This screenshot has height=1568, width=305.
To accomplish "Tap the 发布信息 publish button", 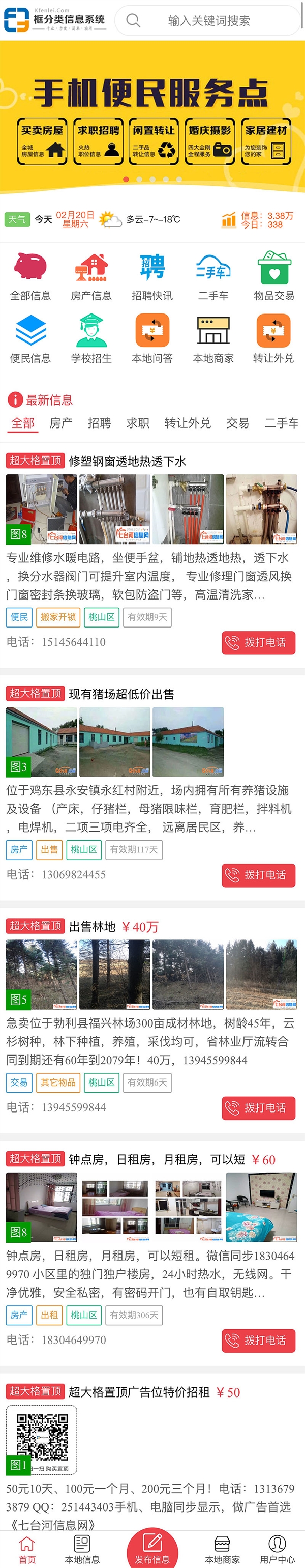I will coord(152,1549).
